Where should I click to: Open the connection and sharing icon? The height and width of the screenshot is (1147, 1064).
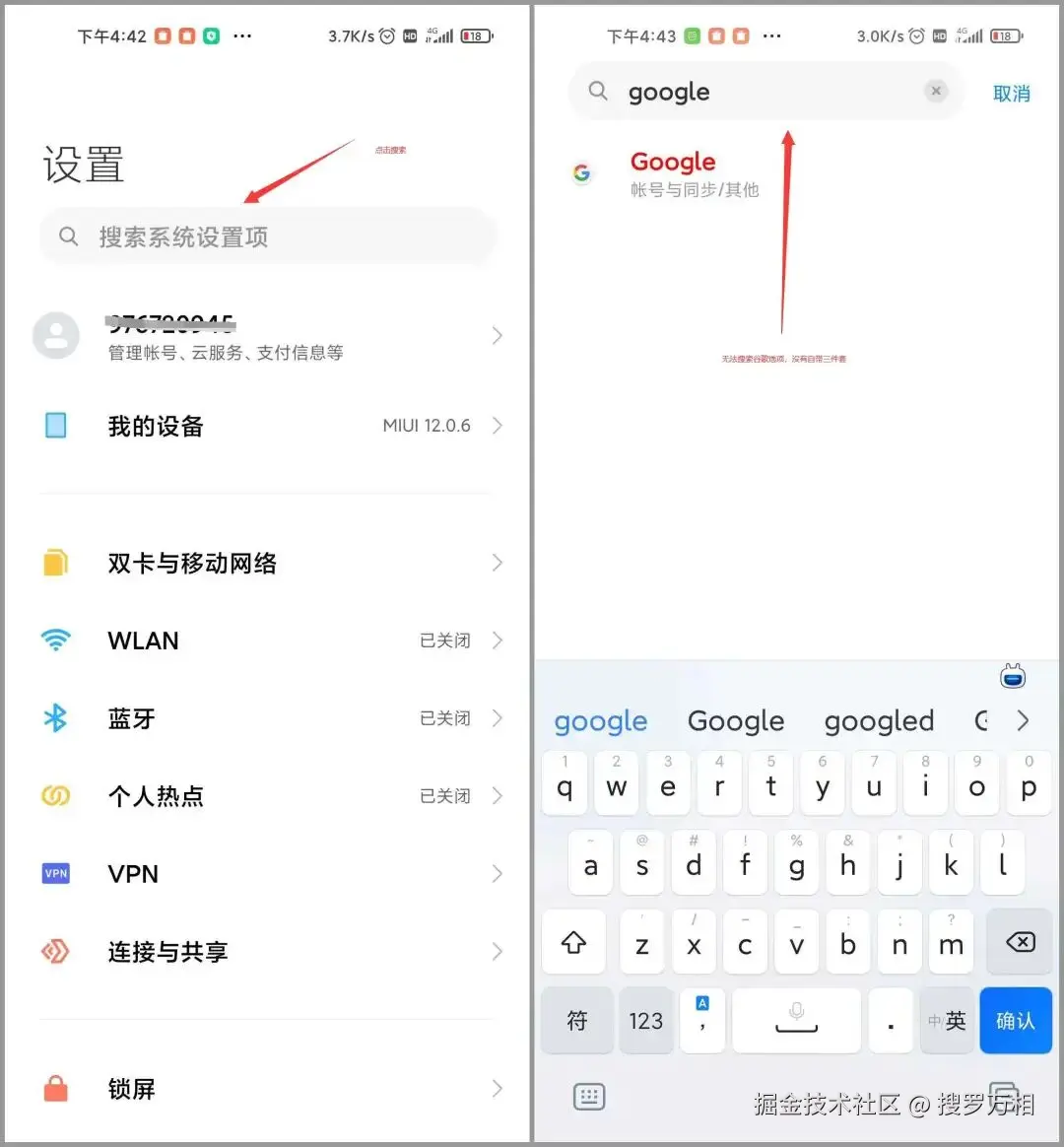pyautogui.click(x=56, y=951)
